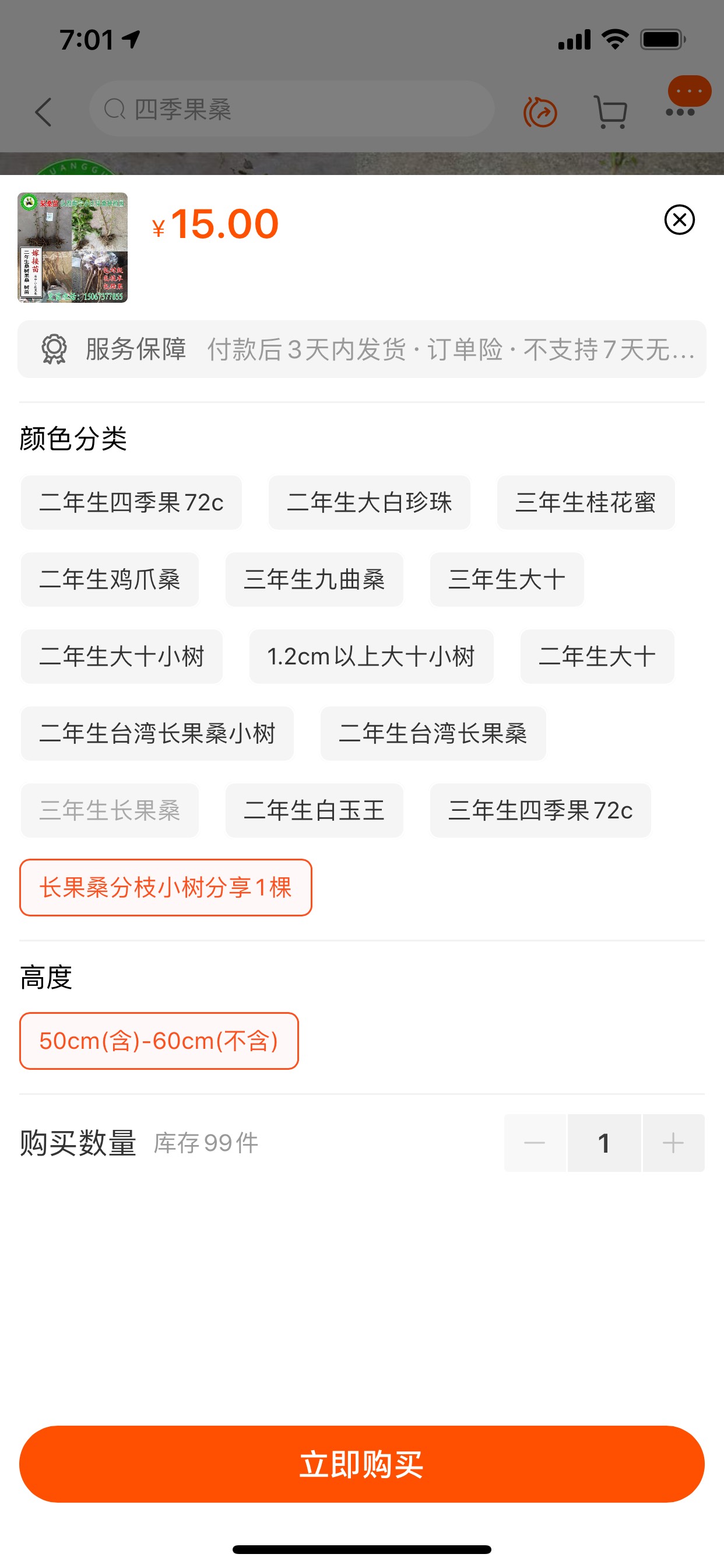Viewport: 724px width, 1568px height.
Task: Select the 二年生台湾长果桑 chip
Action: coord(433,733)
